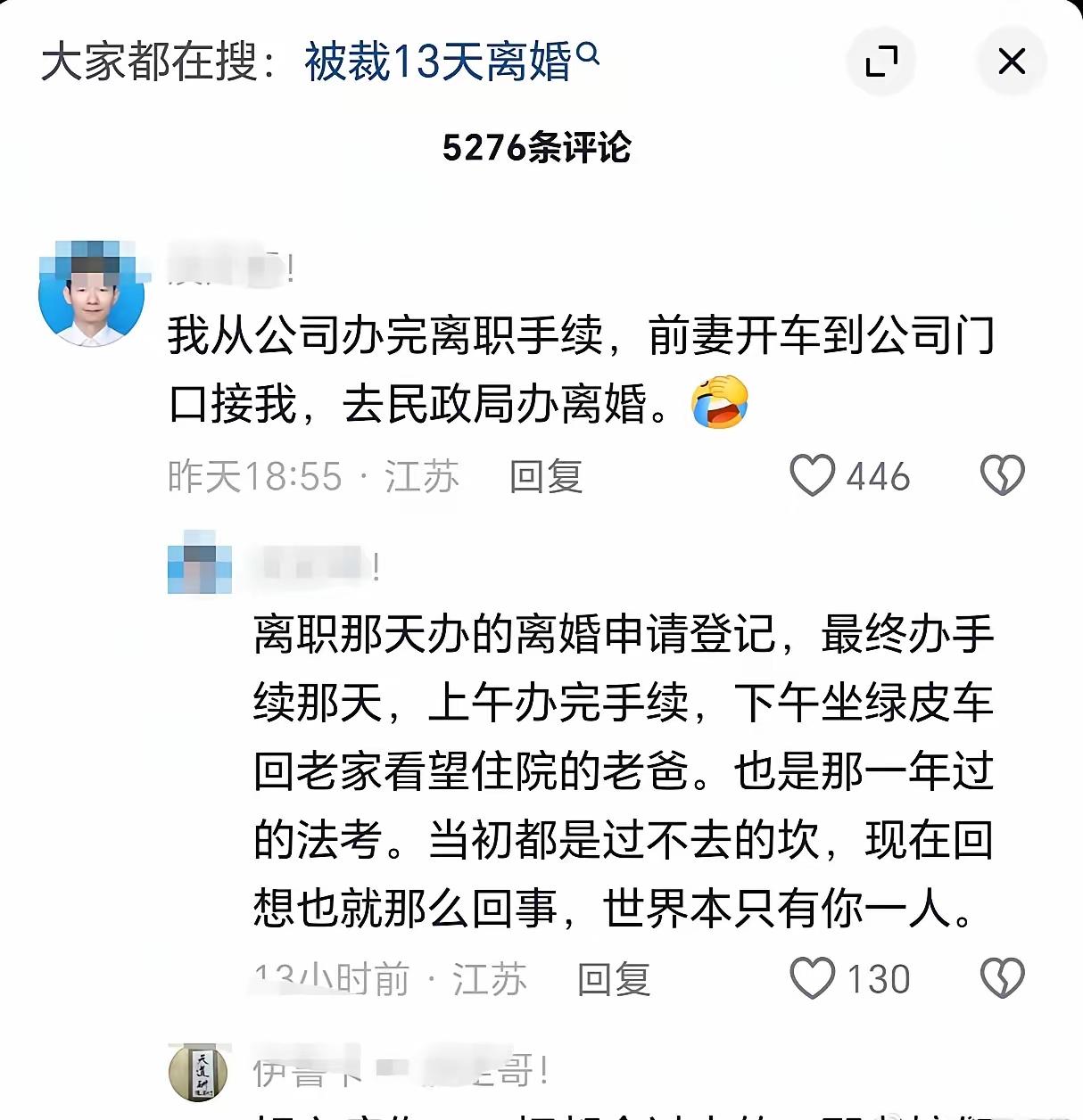Click the like count number 446
The height and width of the screenshot is (1120, 1083).
(878, 476)
